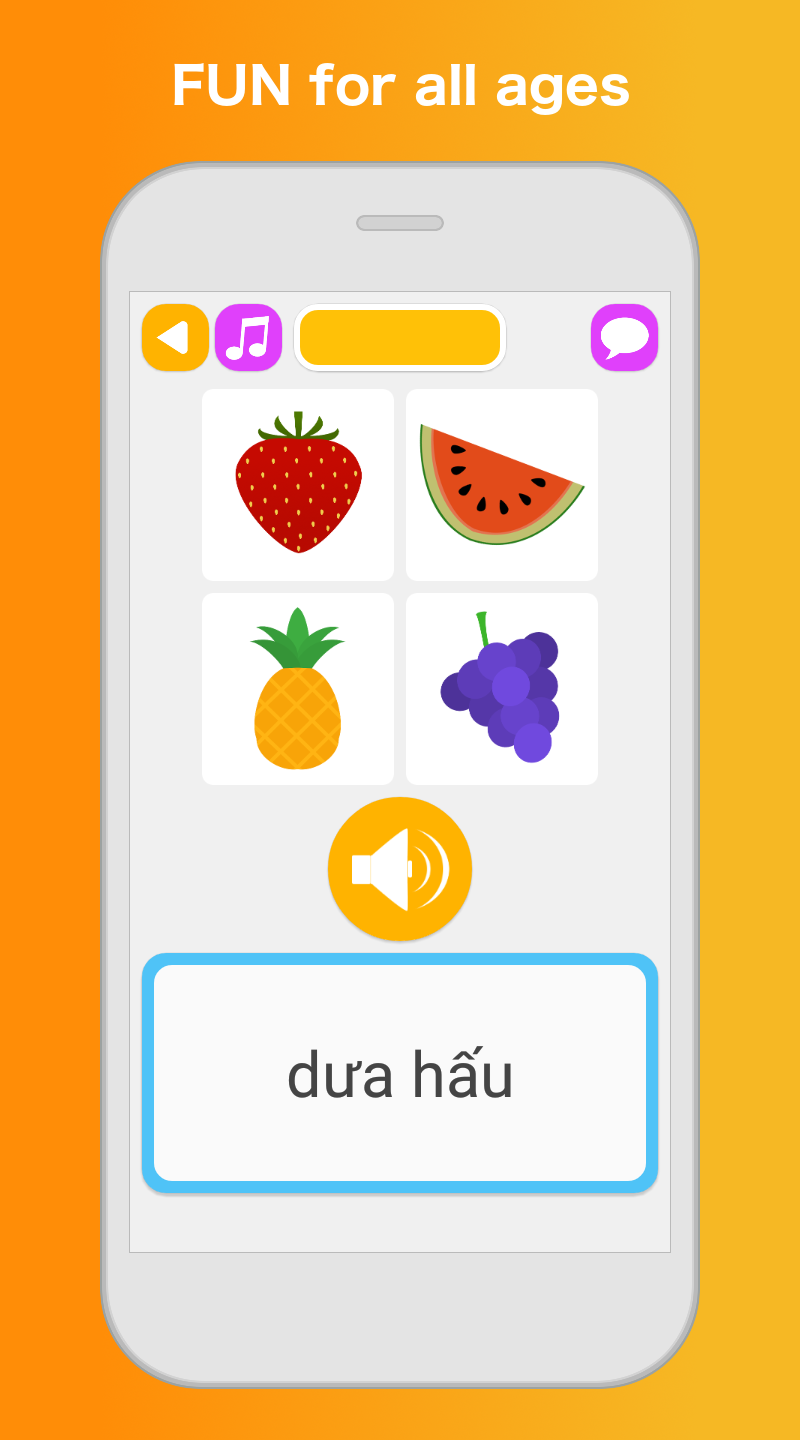Go back using the purple arrow button
800x1440 pixels.
pos(175,337)
